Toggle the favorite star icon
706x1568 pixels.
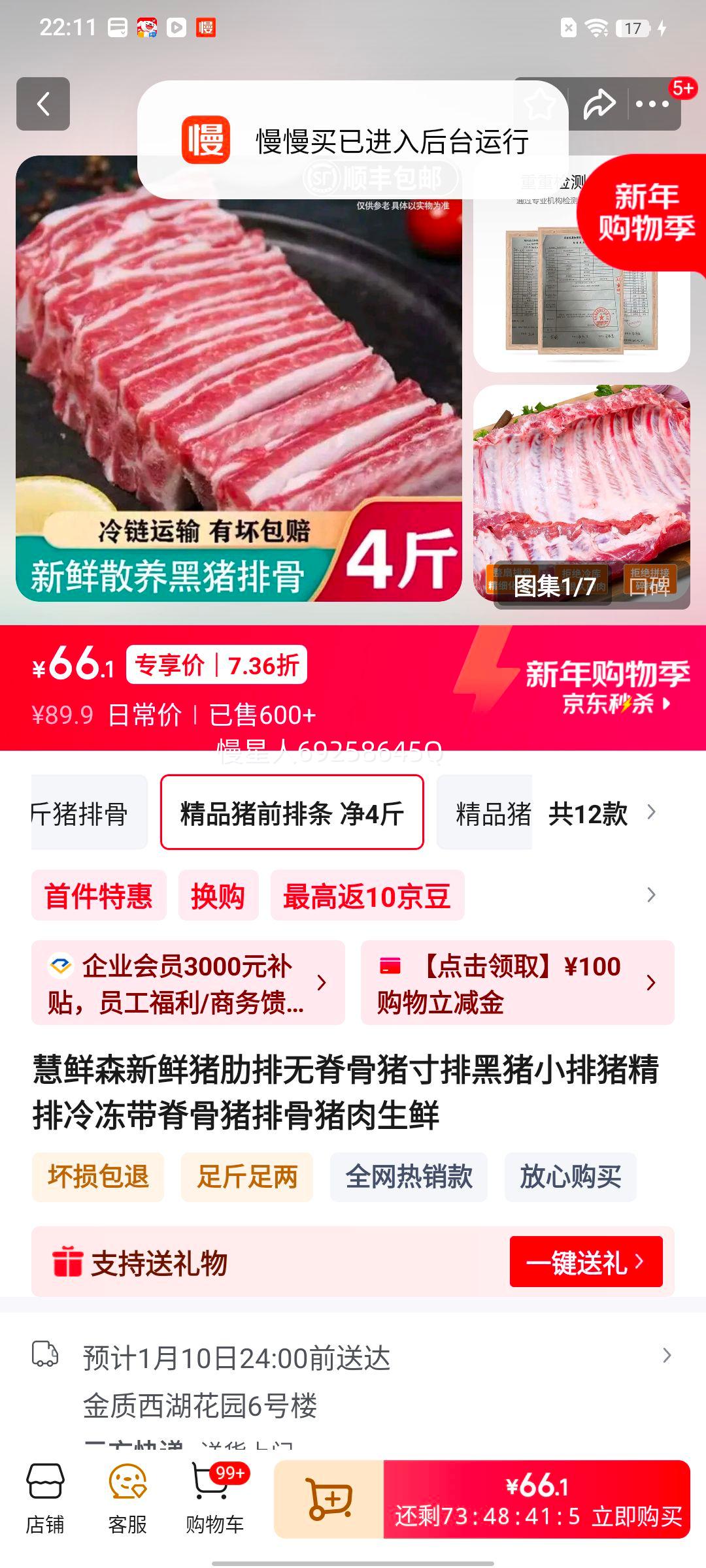click(x=537, y=103)
